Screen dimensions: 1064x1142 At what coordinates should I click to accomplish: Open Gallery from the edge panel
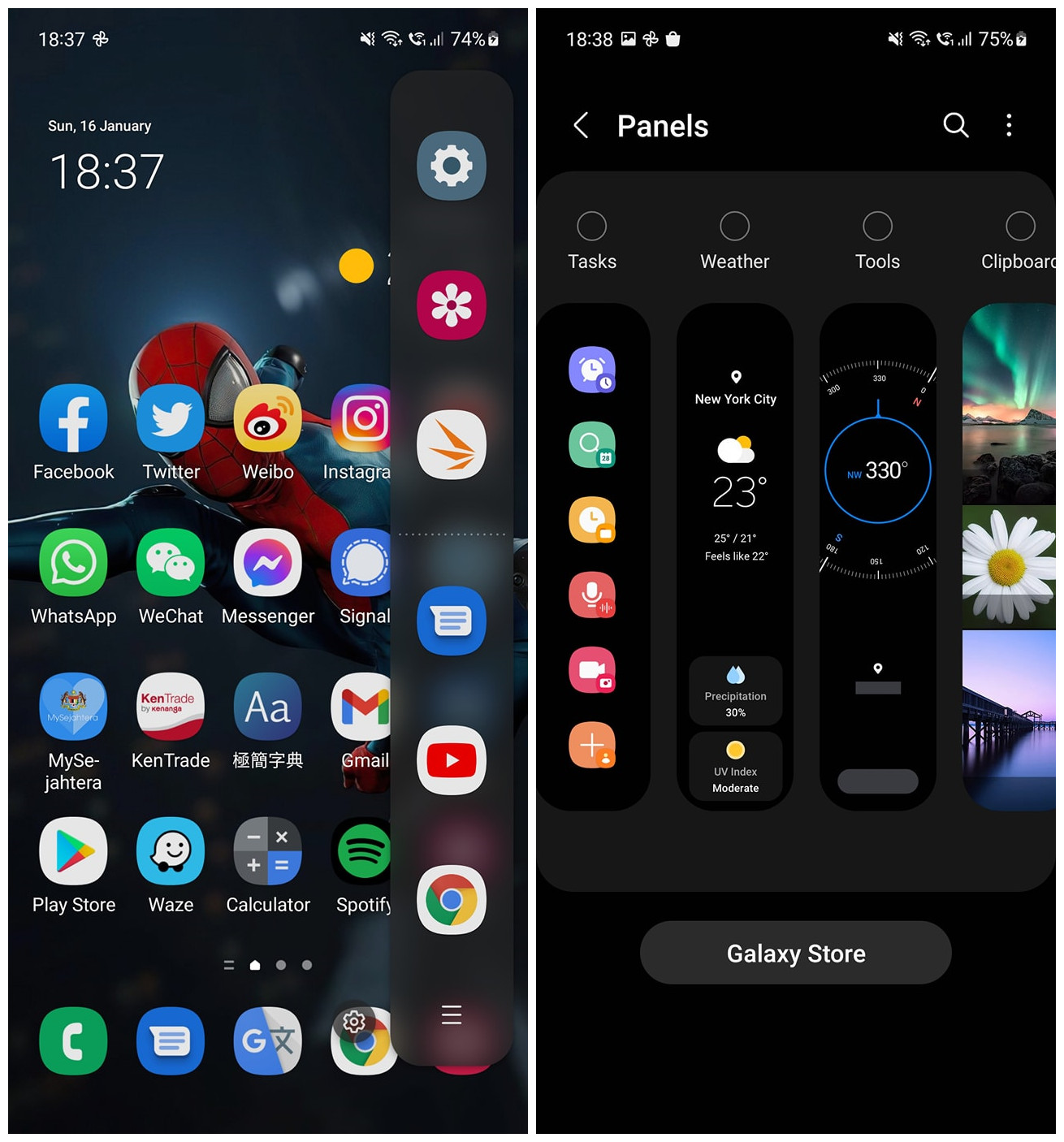(x=452, y=305)
